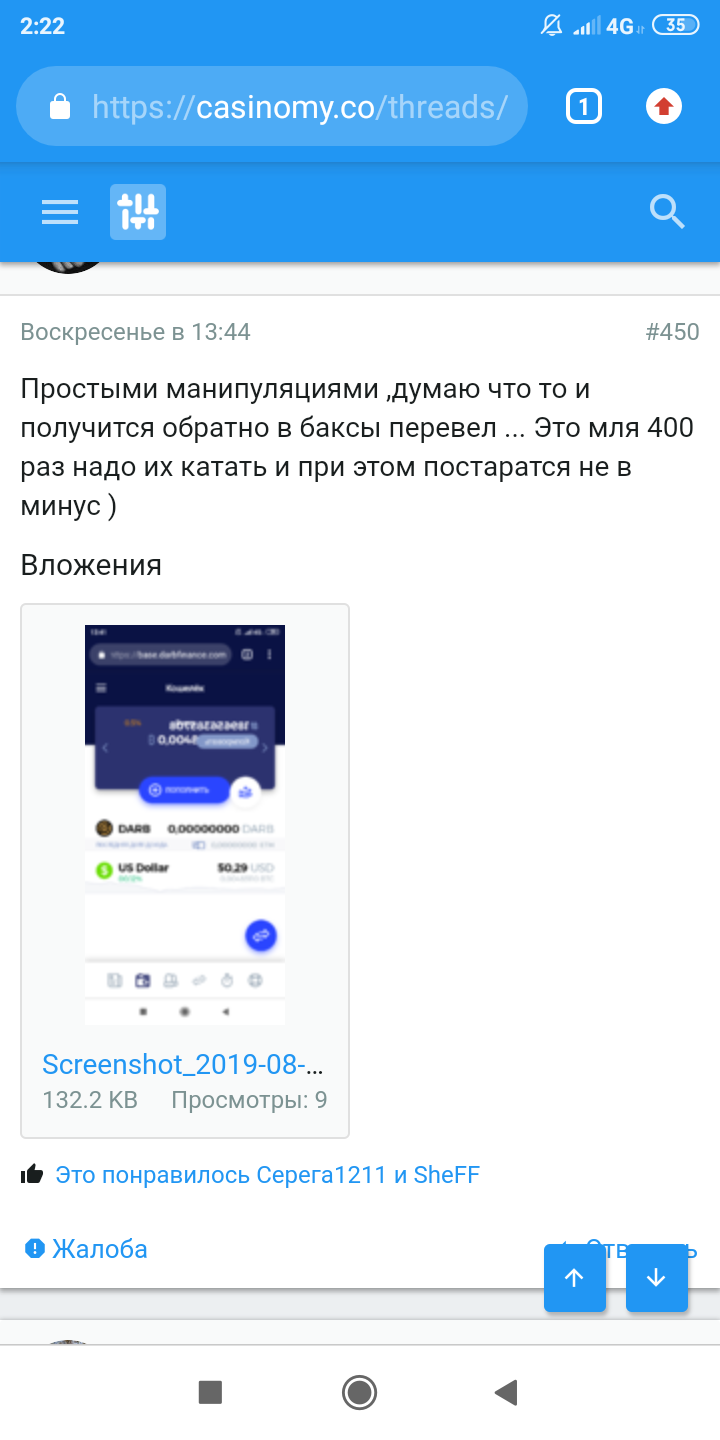View users who liked this post
This screenshot has width=720, height=1440.
click(267, 1175)
